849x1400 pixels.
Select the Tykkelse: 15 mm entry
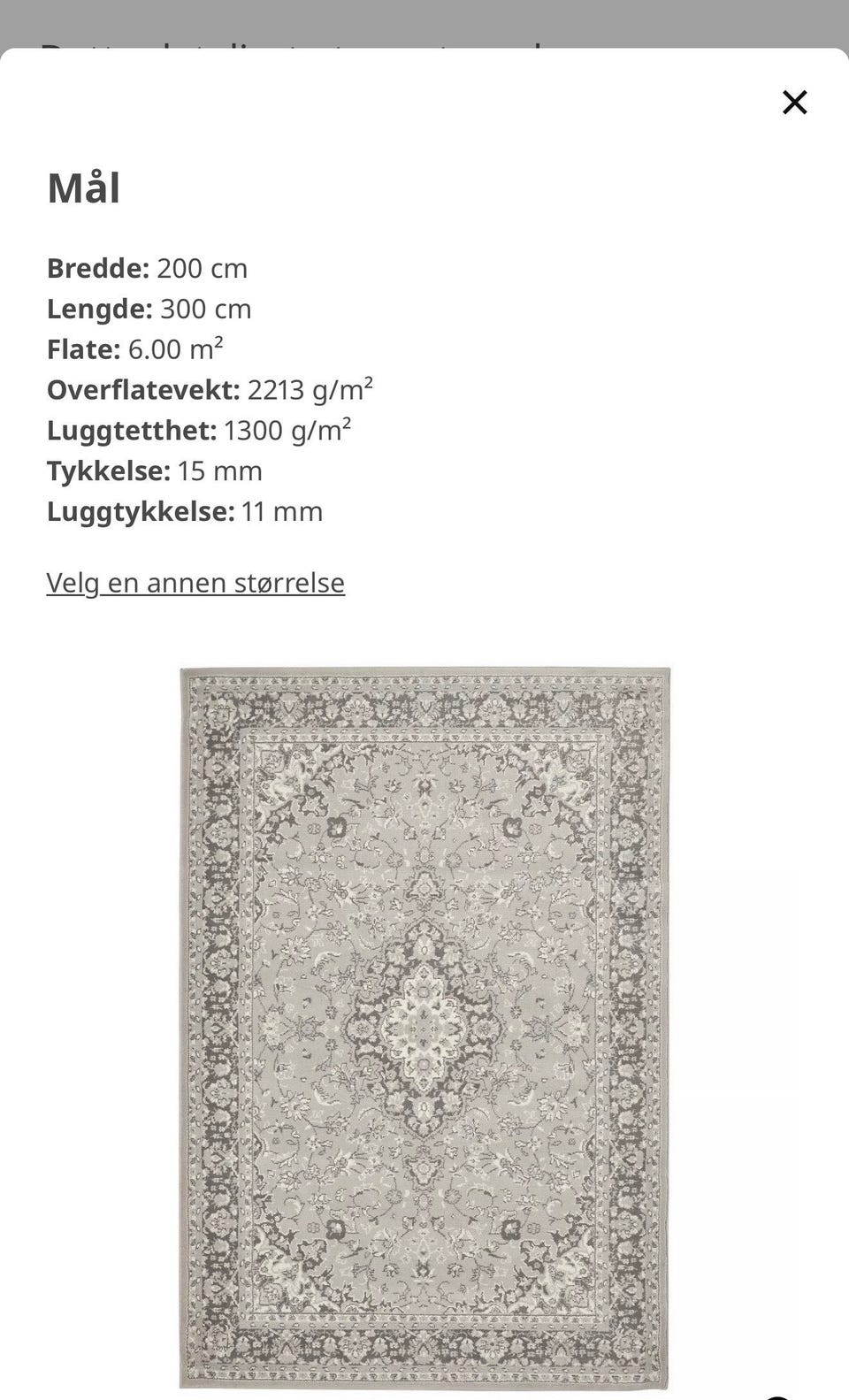[156, 470]
